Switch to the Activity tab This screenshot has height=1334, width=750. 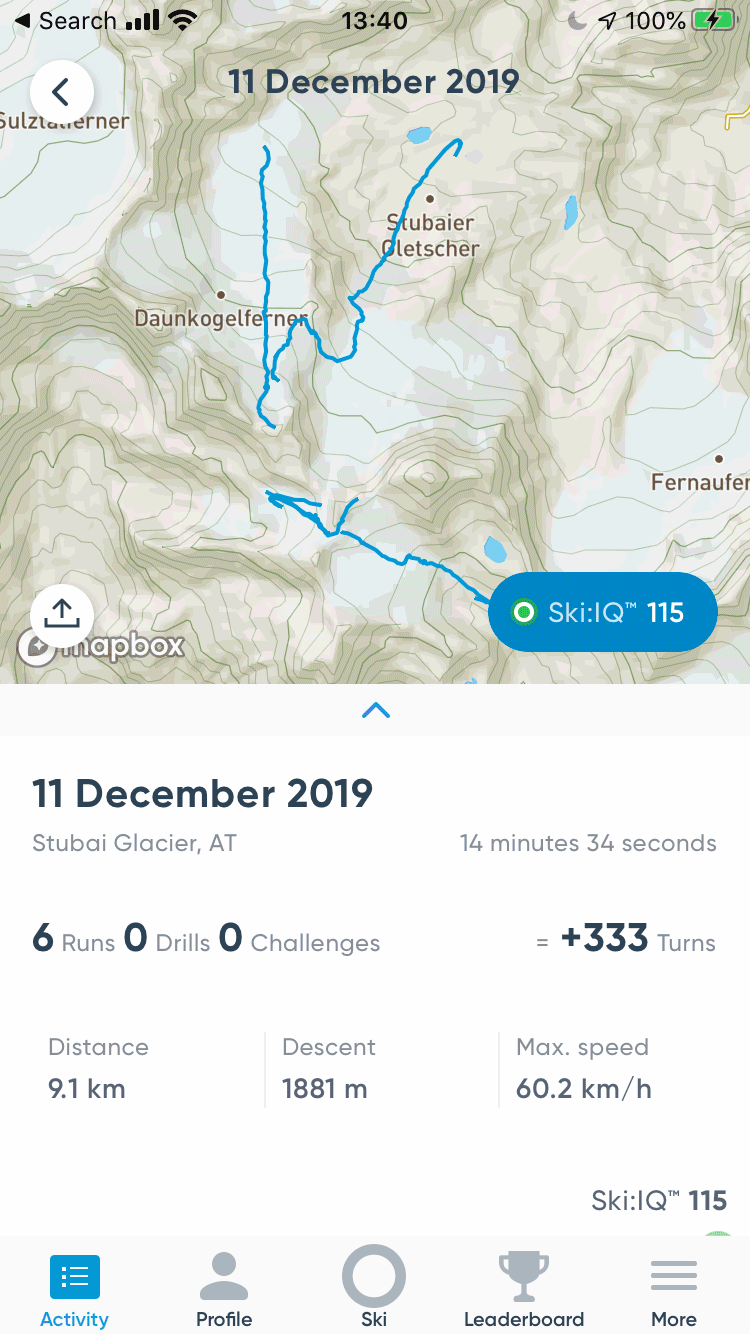[x=75, y=1290]
